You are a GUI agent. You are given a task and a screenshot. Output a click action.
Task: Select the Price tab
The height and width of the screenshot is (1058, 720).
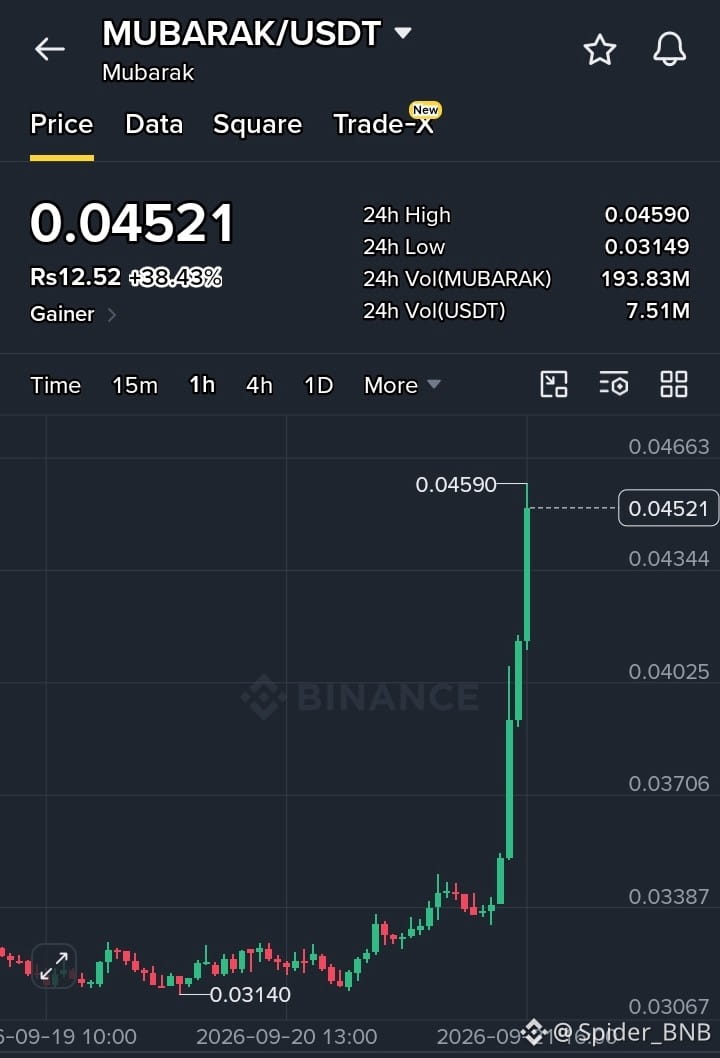(x=61, y=124)
